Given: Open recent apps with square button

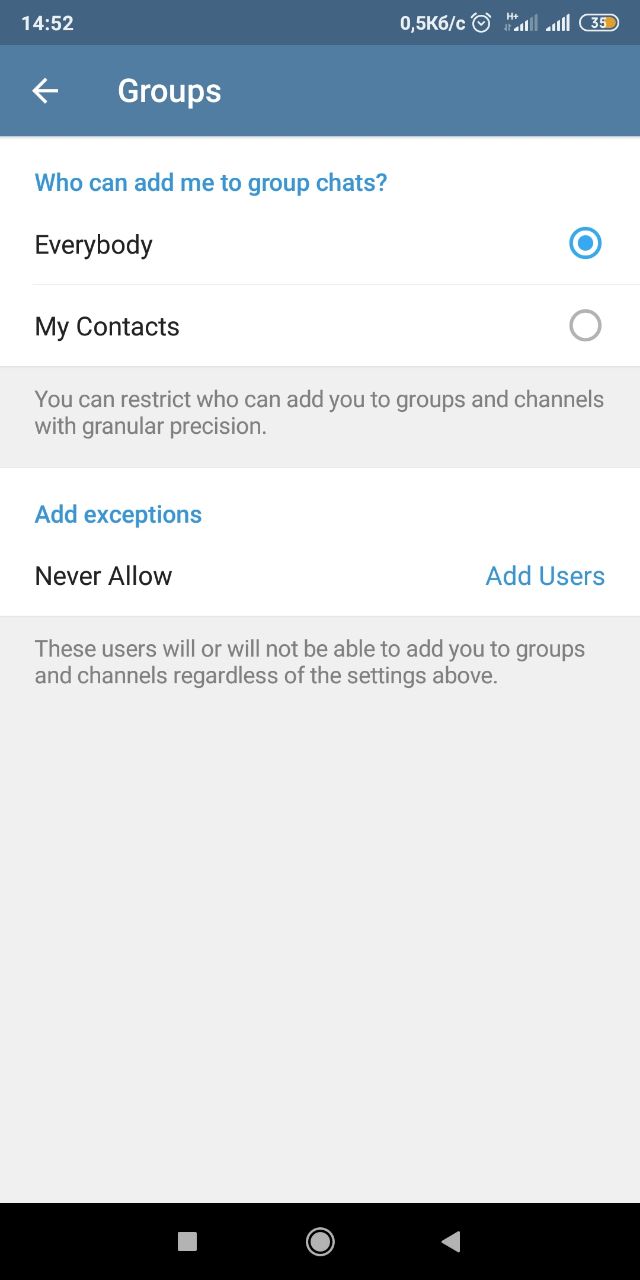Looking at the screenshot, I should click(x=187, y=1241).
